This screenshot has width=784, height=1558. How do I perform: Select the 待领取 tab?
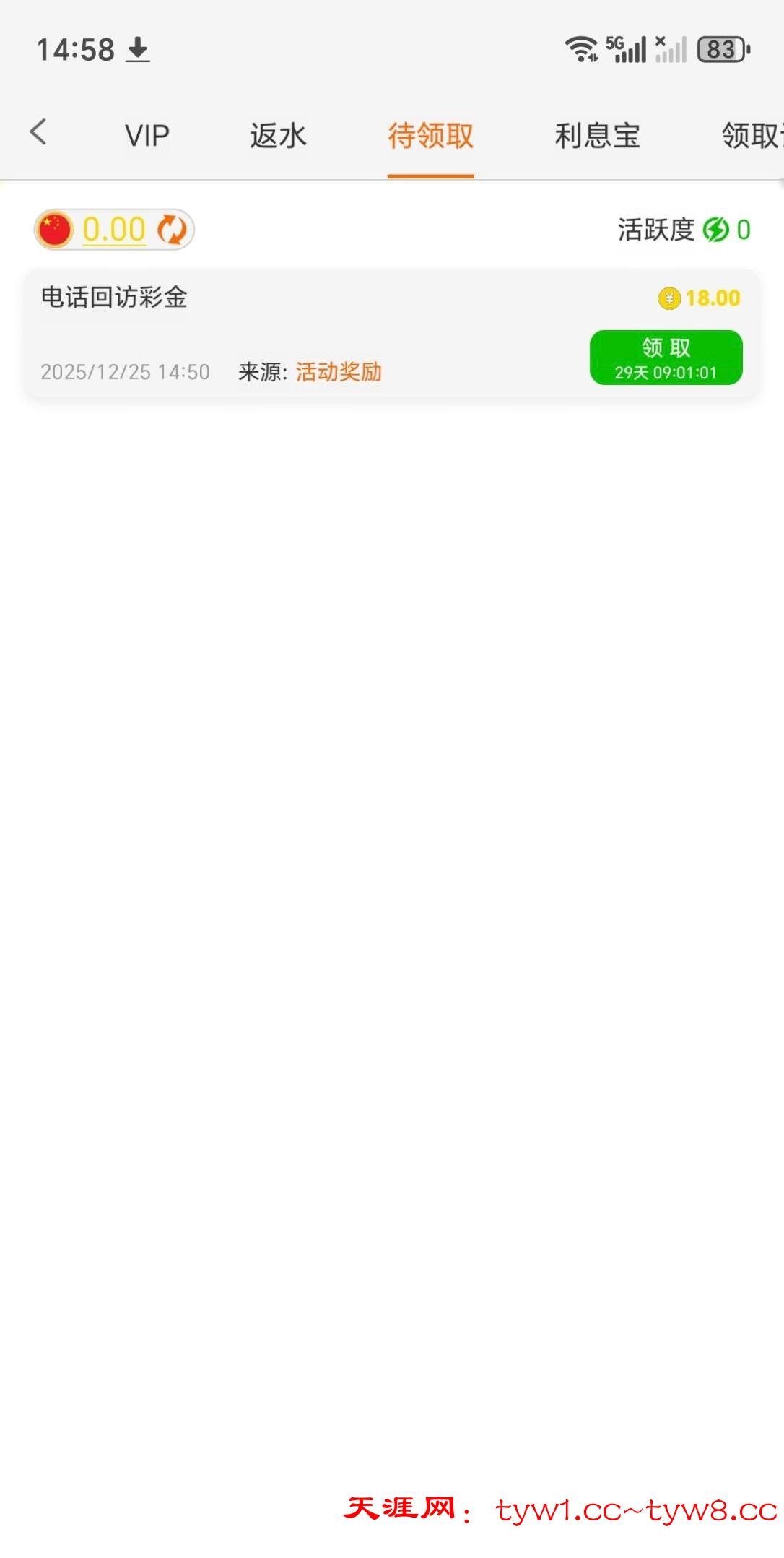(430, 136)
